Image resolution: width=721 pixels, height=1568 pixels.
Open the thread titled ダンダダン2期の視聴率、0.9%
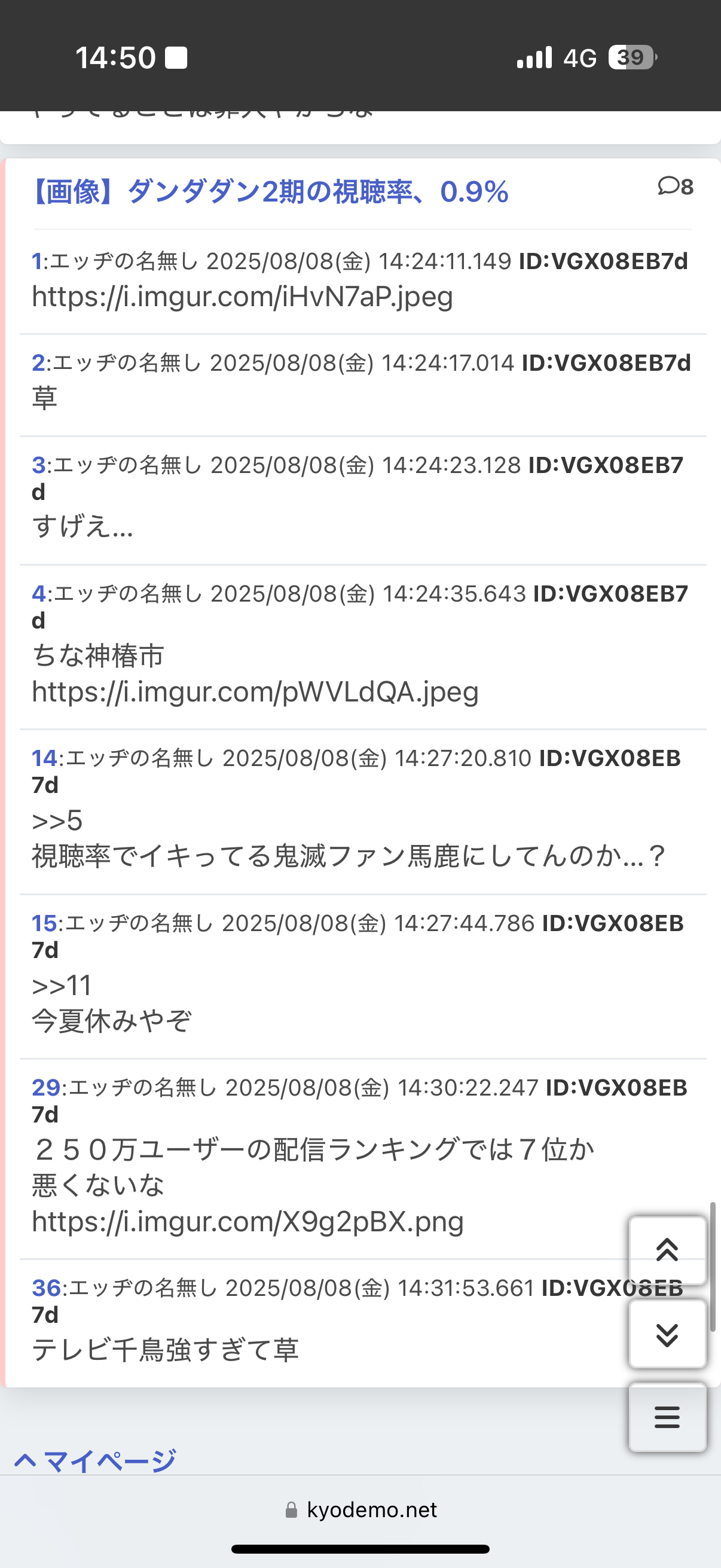point(269,192)
